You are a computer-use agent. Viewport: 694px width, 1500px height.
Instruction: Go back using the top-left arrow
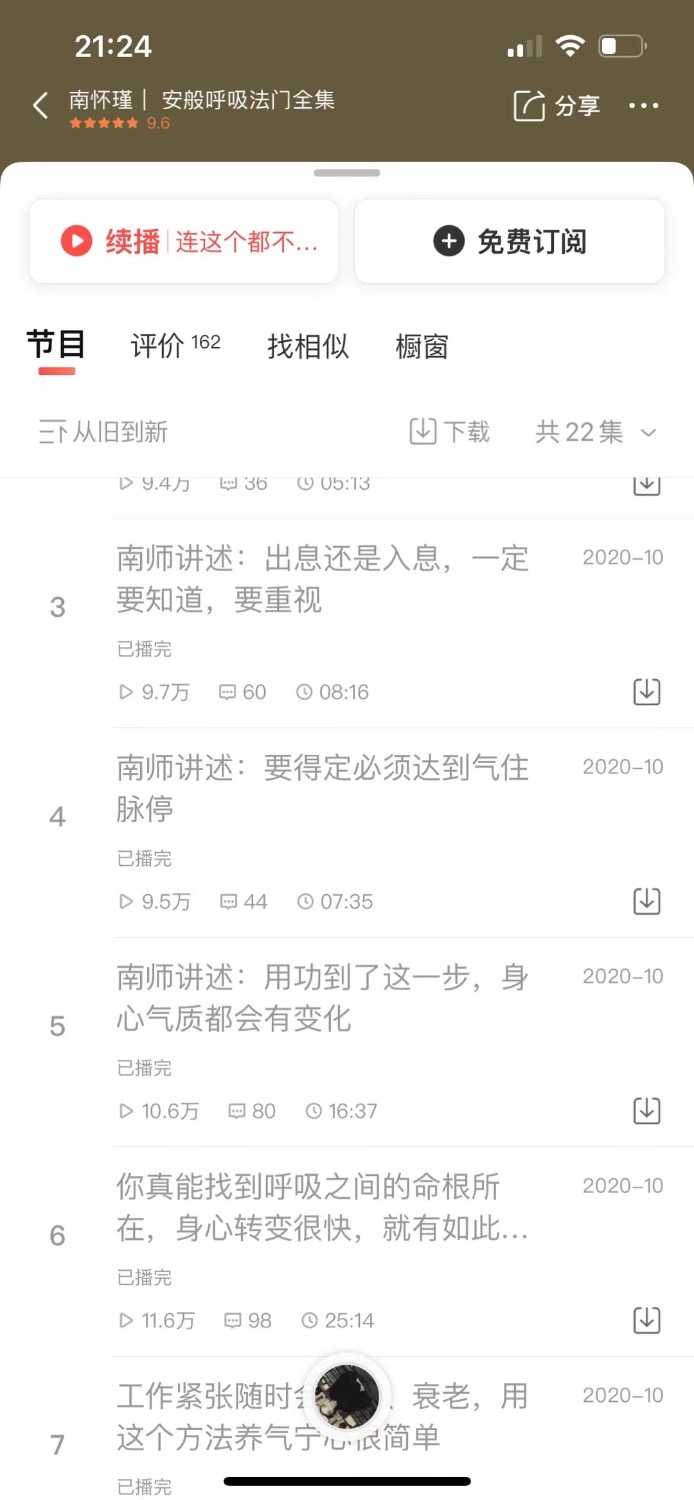(40, 106)
